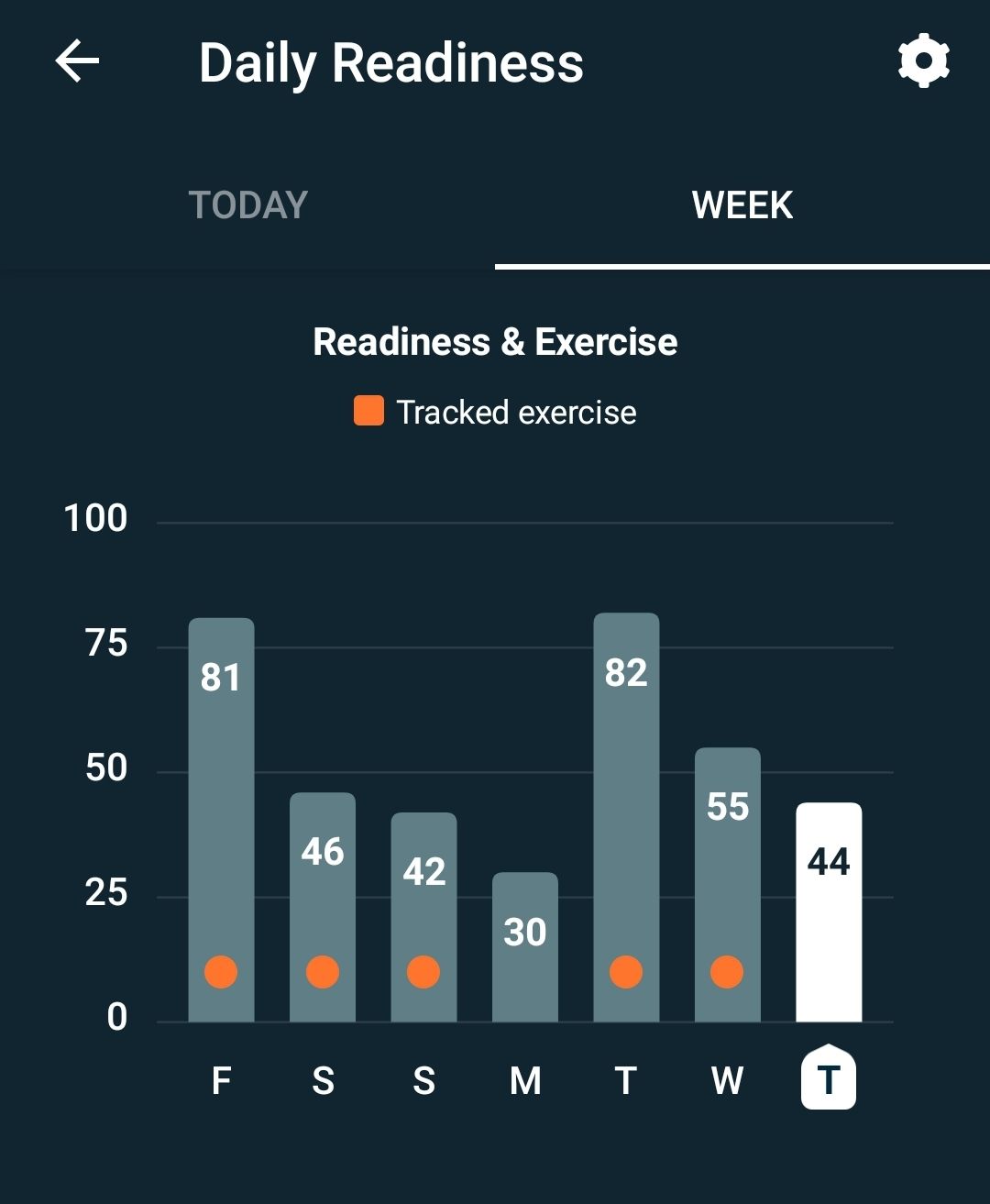Screen dimensions: 990x1204
Task: Tap the orange exercise dot on Friday's bar
Action: coord(220,972)
